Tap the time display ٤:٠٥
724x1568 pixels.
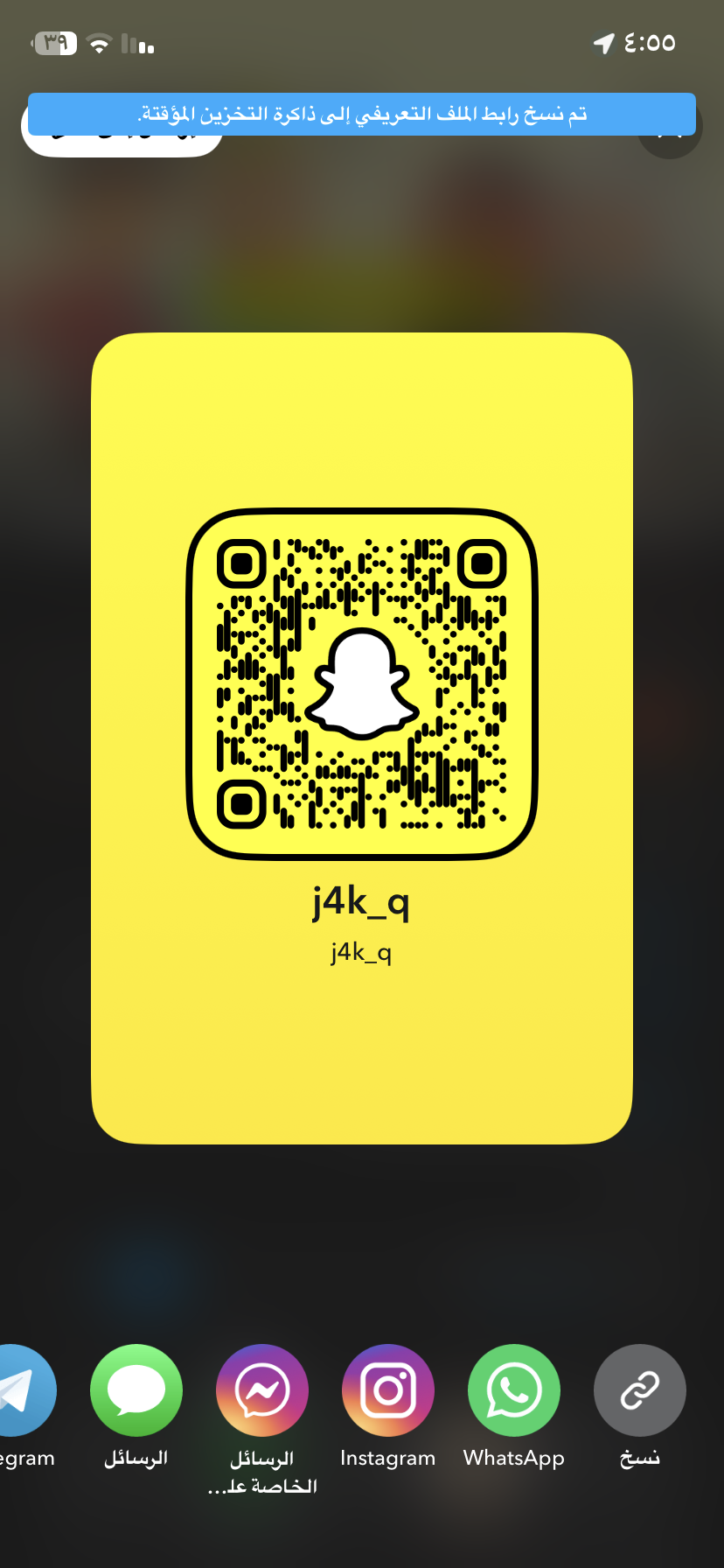click(x=649, y=41)
